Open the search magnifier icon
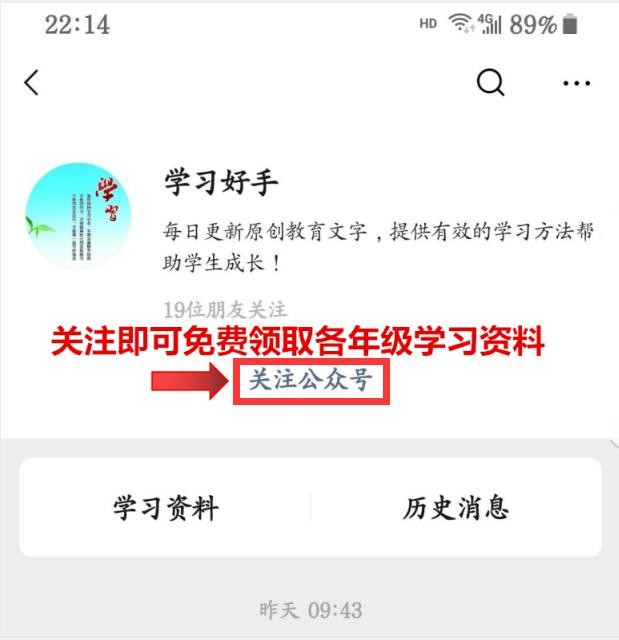This screenshot has width=619, height=640. pyautogui.click(x=490, y=83)
